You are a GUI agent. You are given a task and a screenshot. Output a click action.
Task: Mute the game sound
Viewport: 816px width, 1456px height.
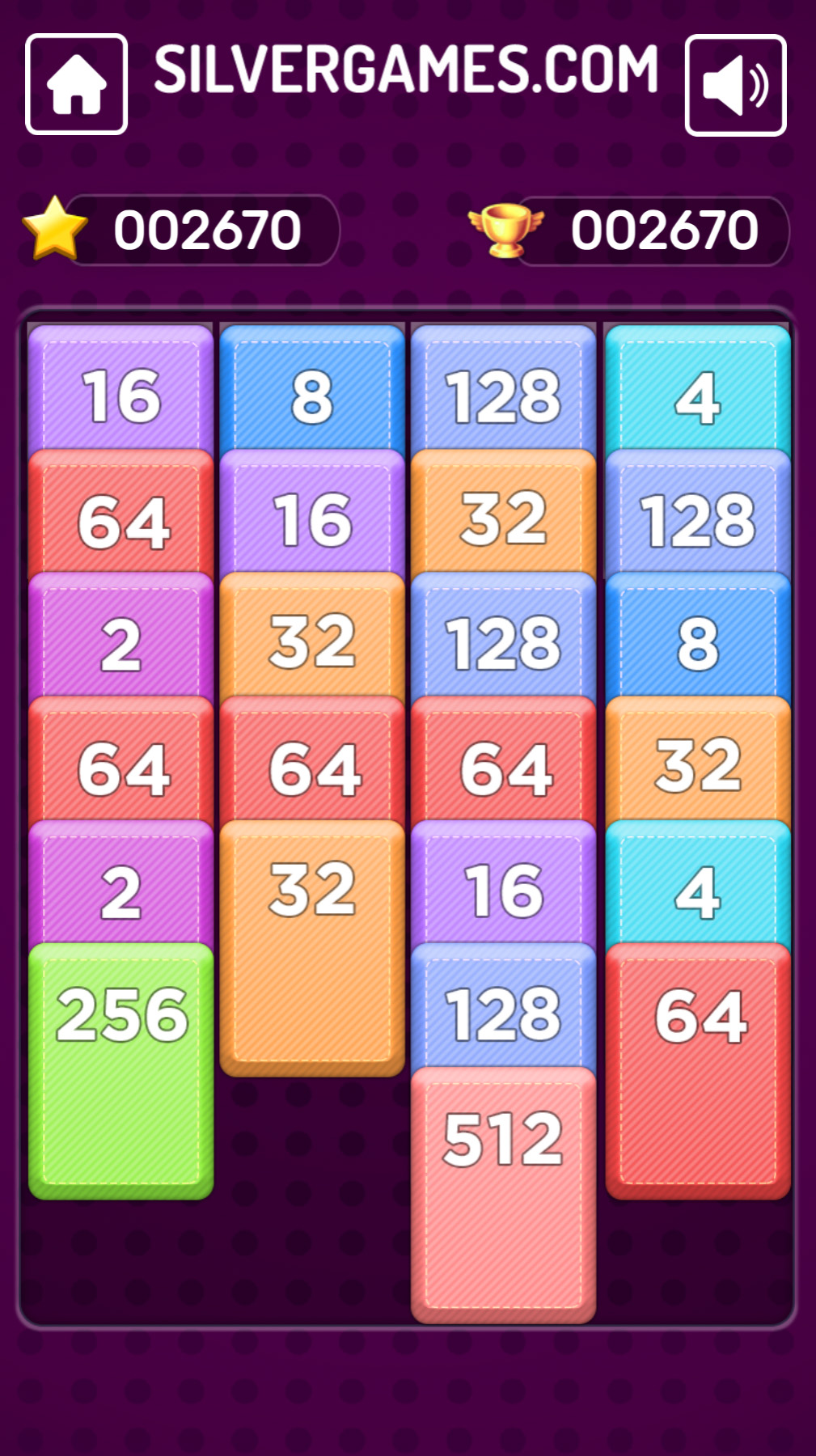pyautogui.click(x=735, y=85)
